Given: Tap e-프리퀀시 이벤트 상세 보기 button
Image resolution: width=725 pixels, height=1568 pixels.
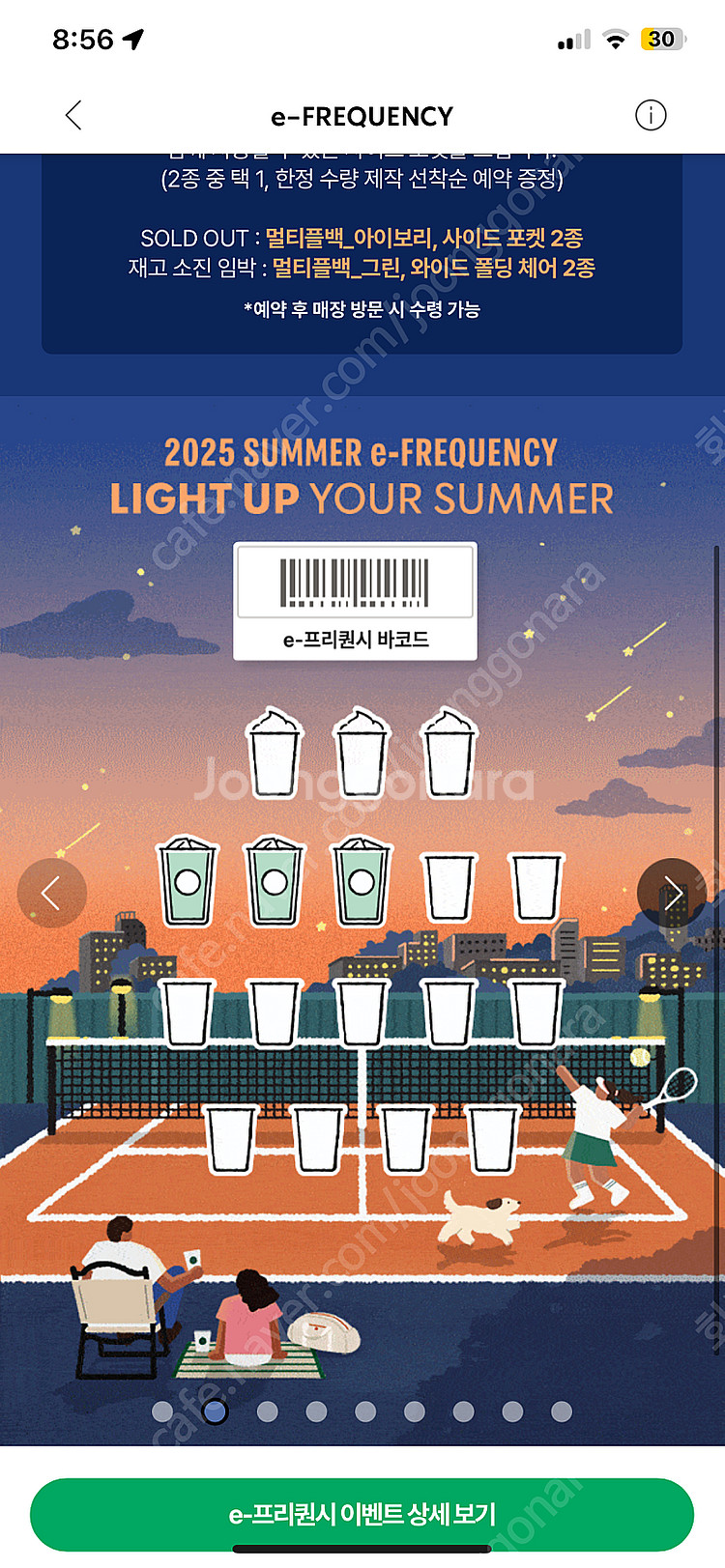Looking at the screenshot, I should click(362, 1514).
